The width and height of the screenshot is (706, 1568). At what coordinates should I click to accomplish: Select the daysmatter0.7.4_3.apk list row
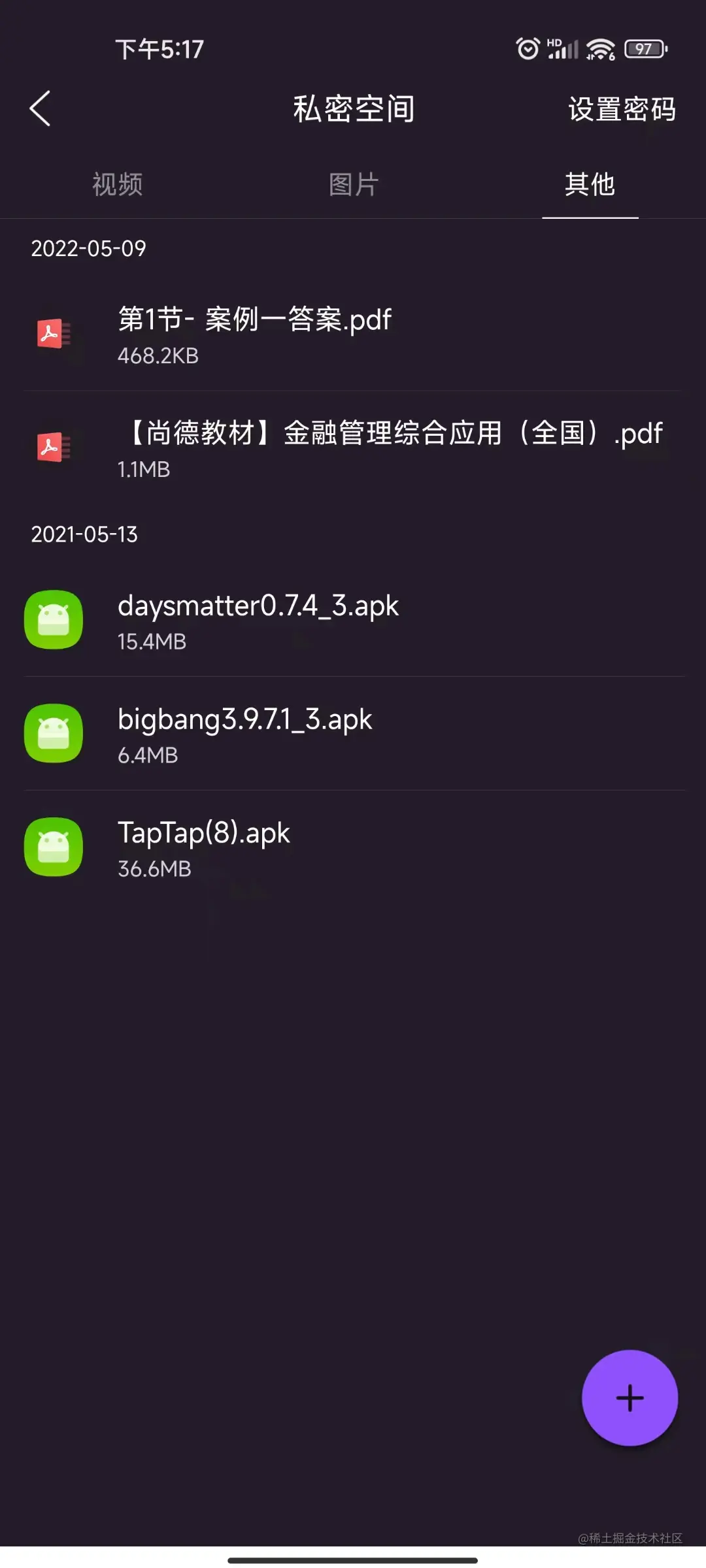tap(261, 620)
